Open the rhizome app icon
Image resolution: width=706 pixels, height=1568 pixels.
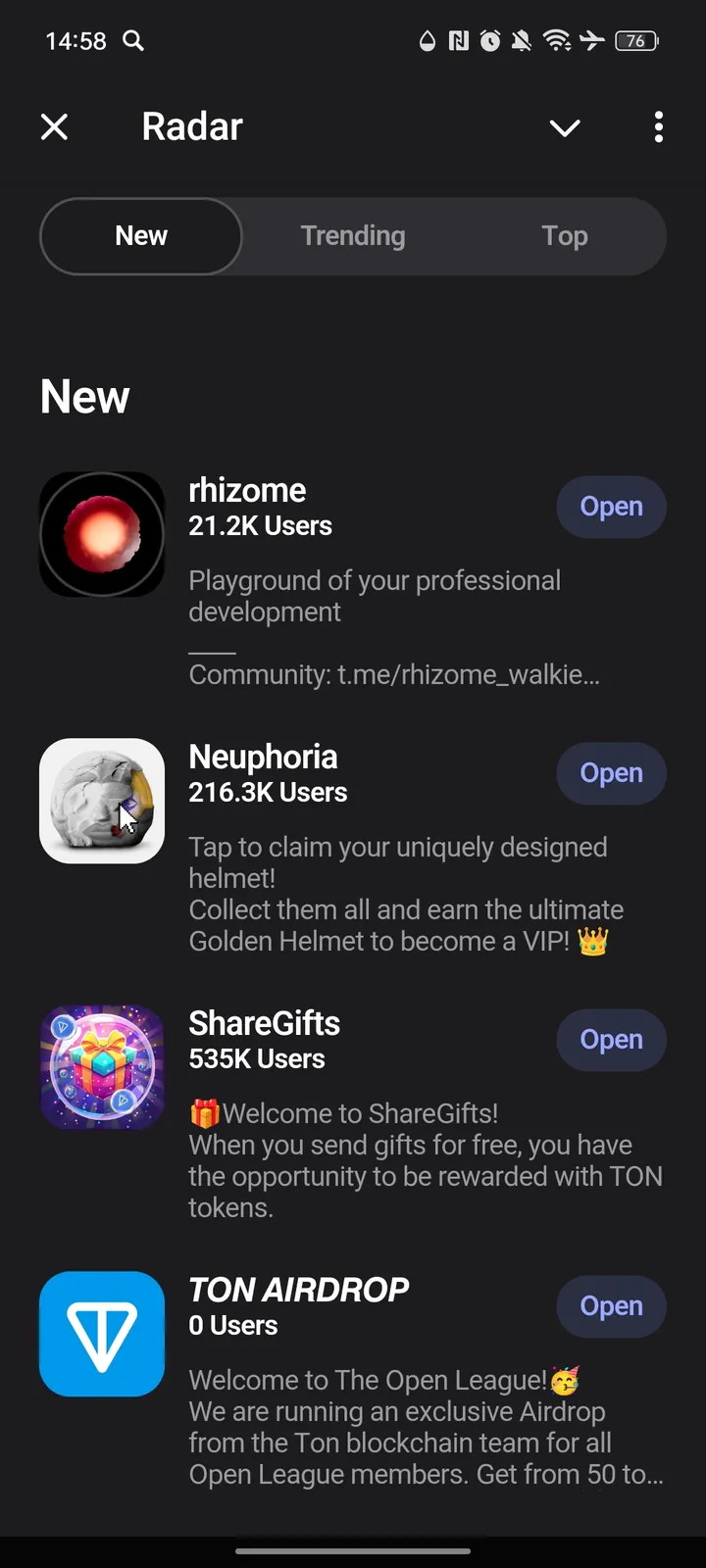coord(102,534)
